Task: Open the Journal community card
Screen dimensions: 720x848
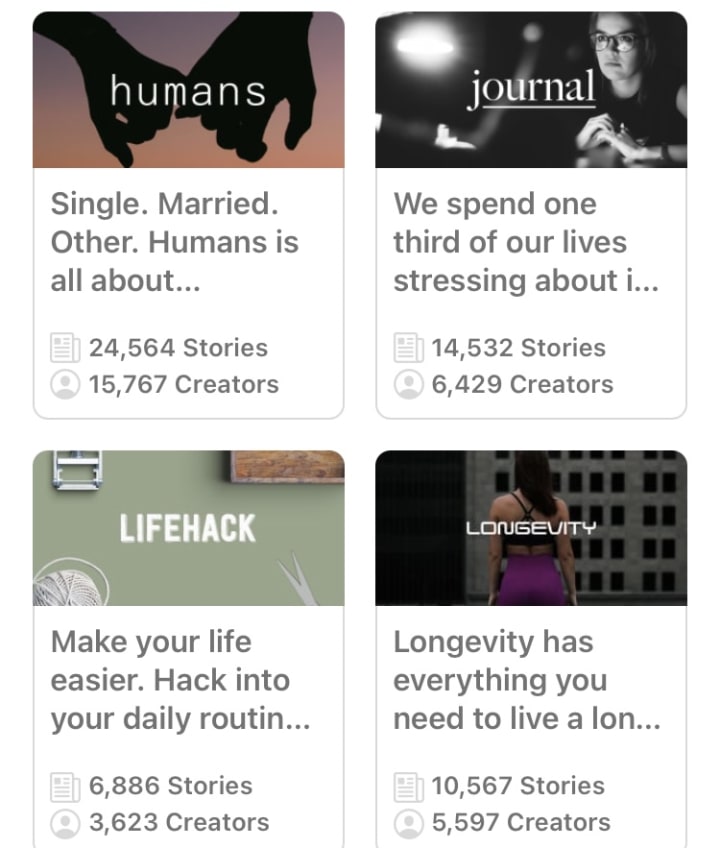Action: tap(531, 215)
